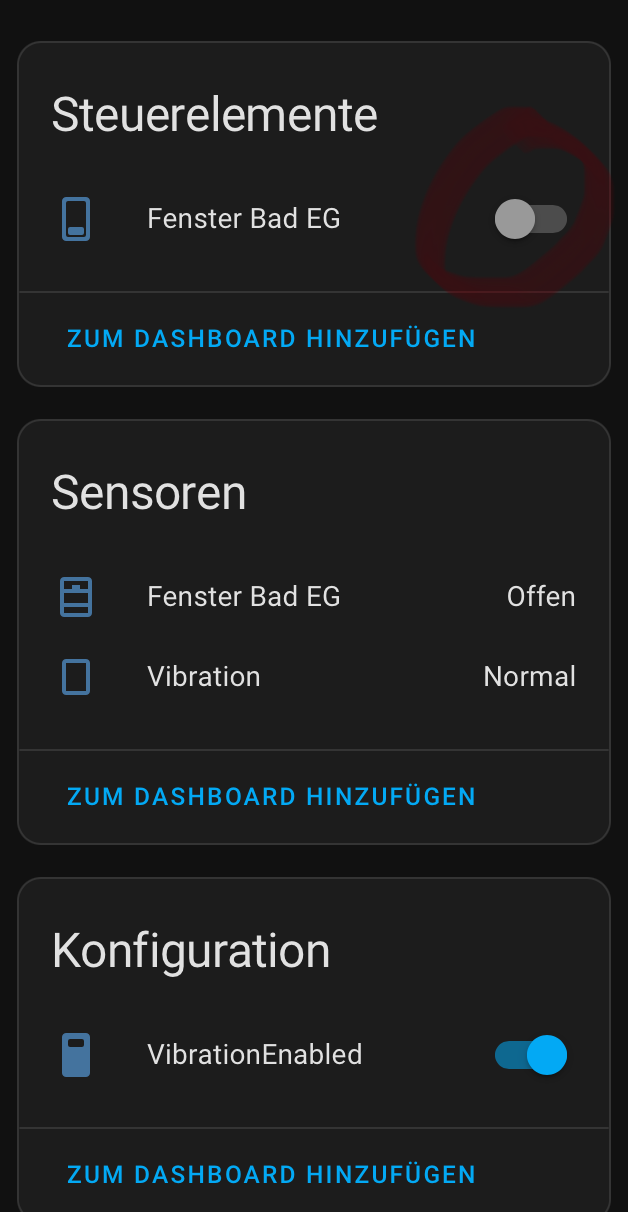Open Fenster Bad EG under Steuerelemente
Image resolution: width=628 pixels, height=1212 pixels.
click(x=244, y=218)
